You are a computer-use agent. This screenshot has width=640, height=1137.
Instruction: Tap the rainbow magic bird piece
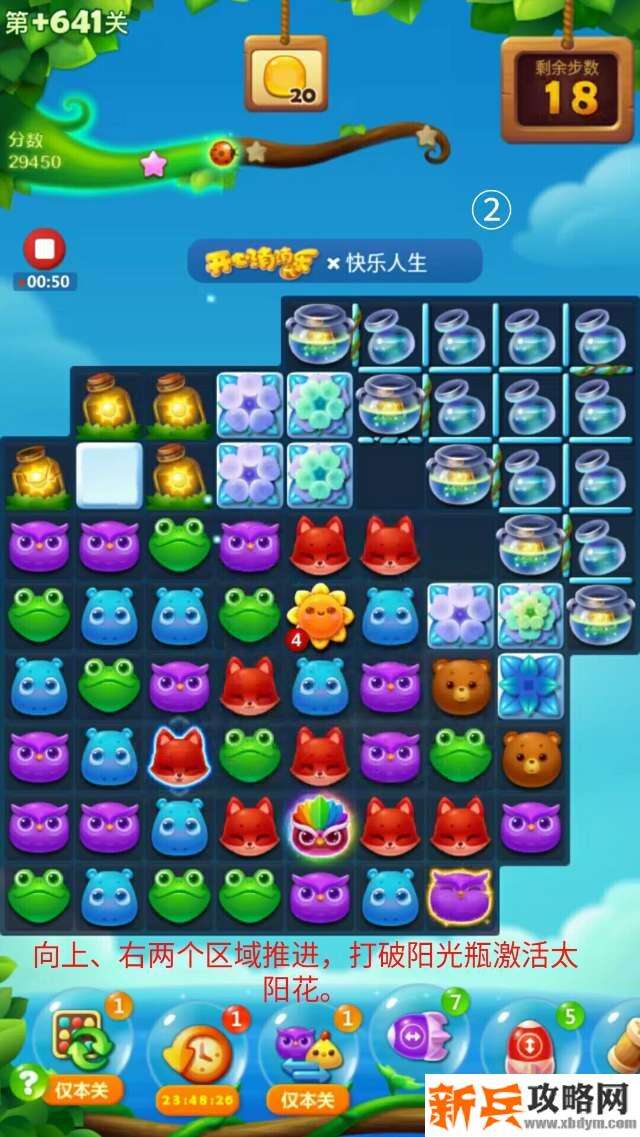pyautogui.click(x=319, y=826)
